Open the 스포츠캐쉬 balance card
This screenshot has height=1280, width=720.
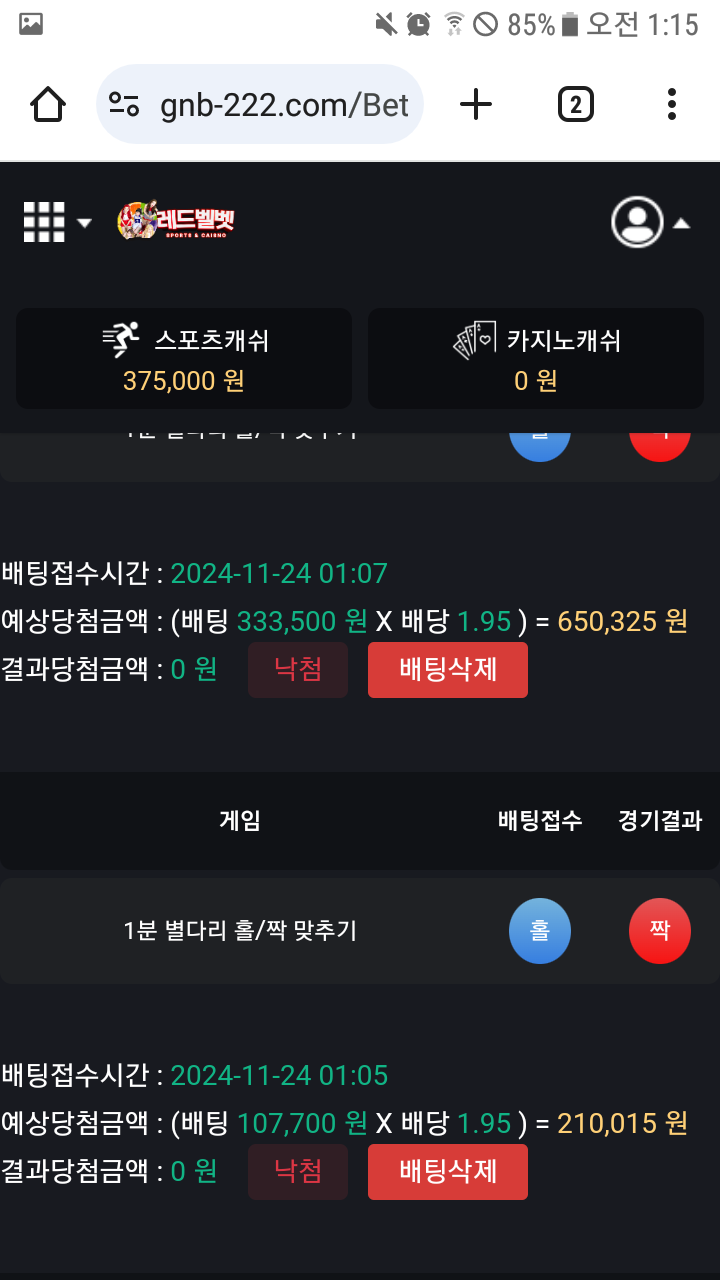pos(184,358)
